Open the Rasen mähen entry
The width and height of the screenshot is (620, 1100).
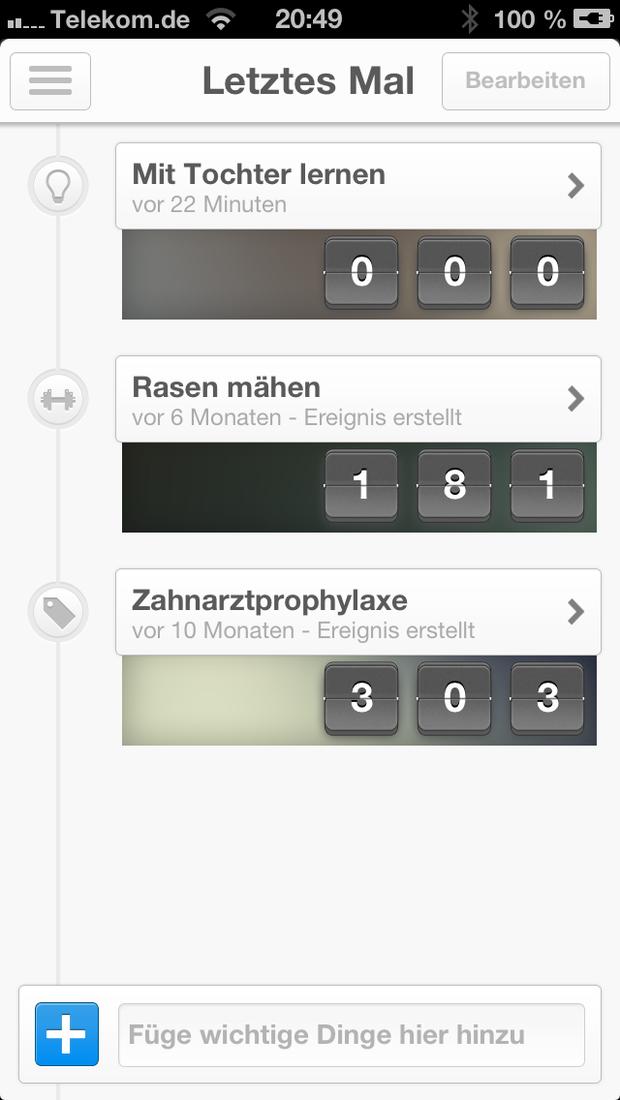358,399
